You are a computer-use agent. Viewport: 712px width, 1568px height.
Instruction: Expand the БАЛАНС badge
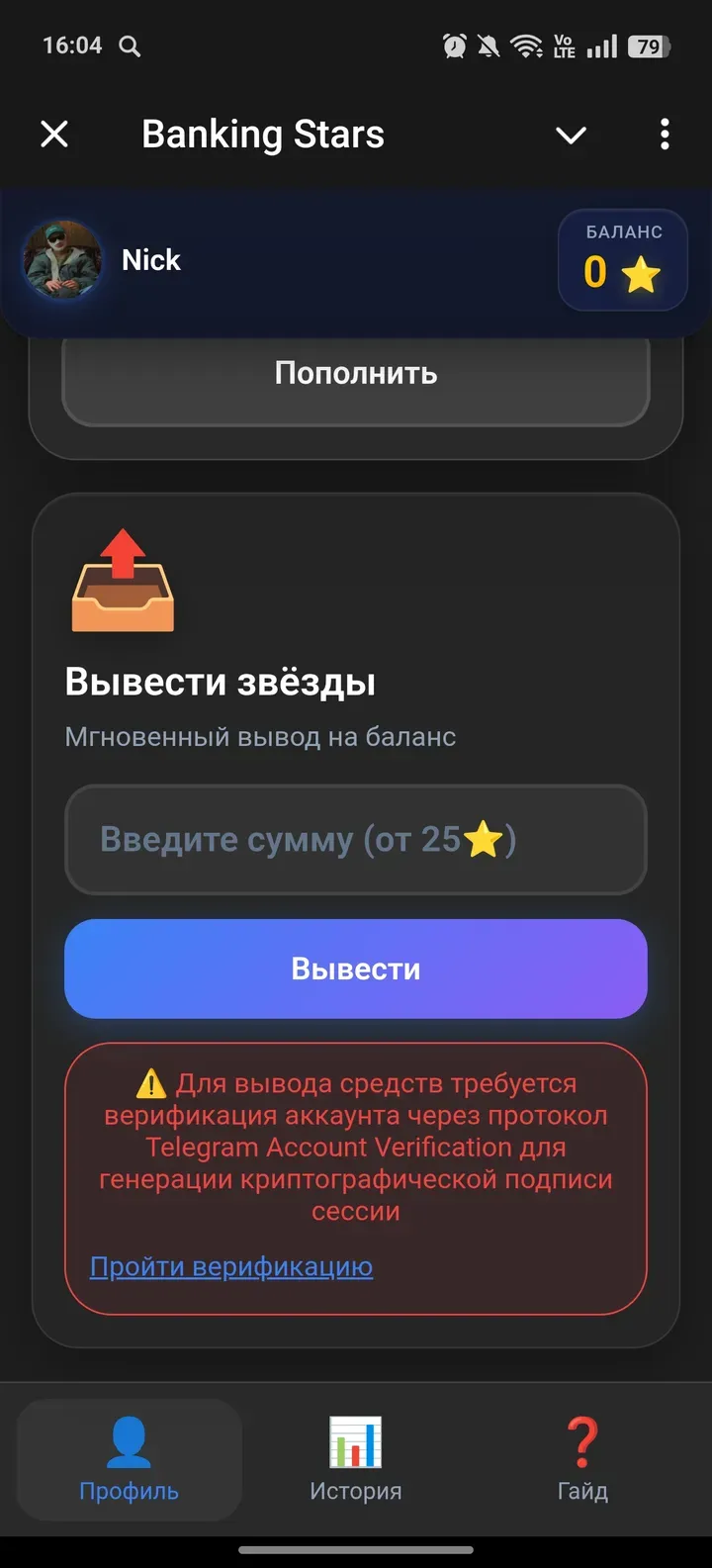[x=622, y=260]
